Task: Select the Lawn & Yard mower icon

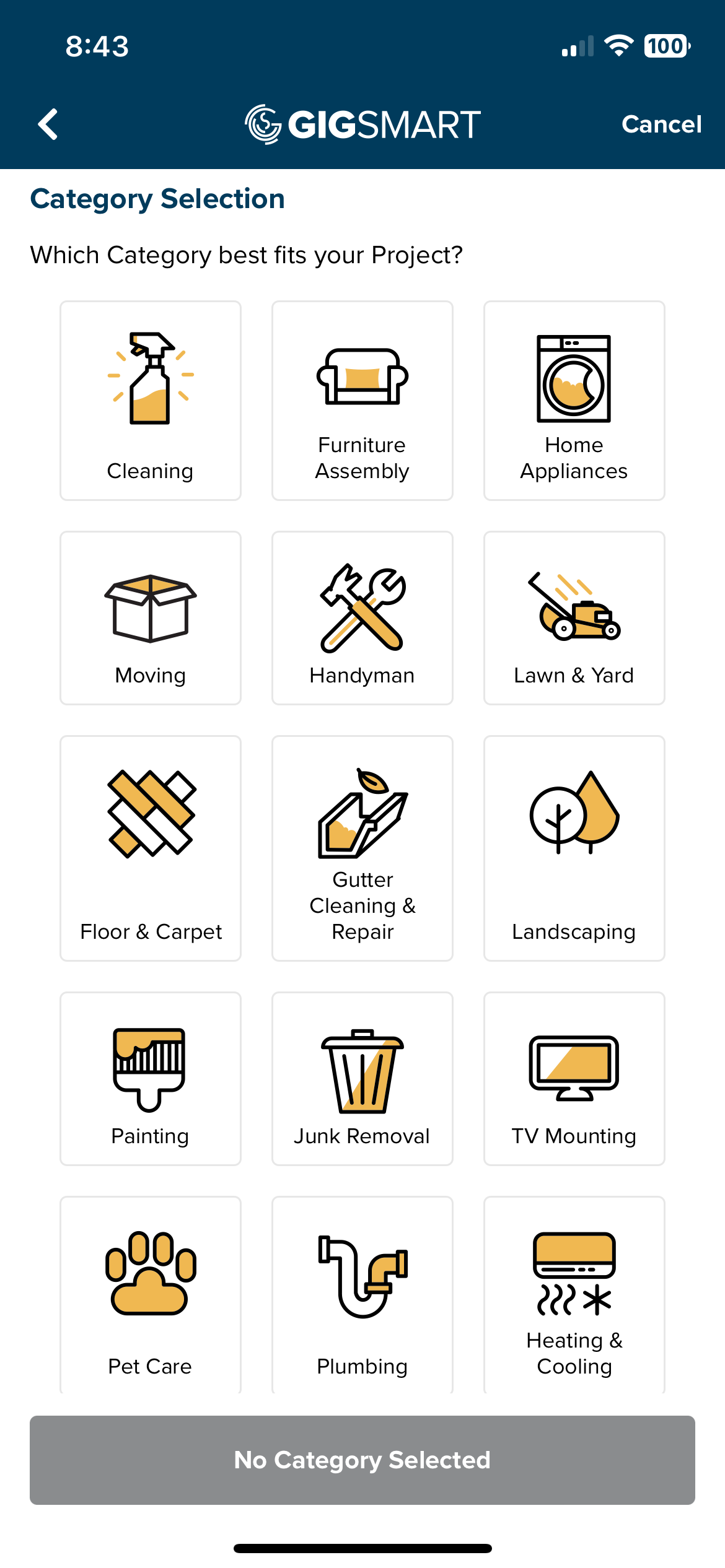Action: pos(574,607)
